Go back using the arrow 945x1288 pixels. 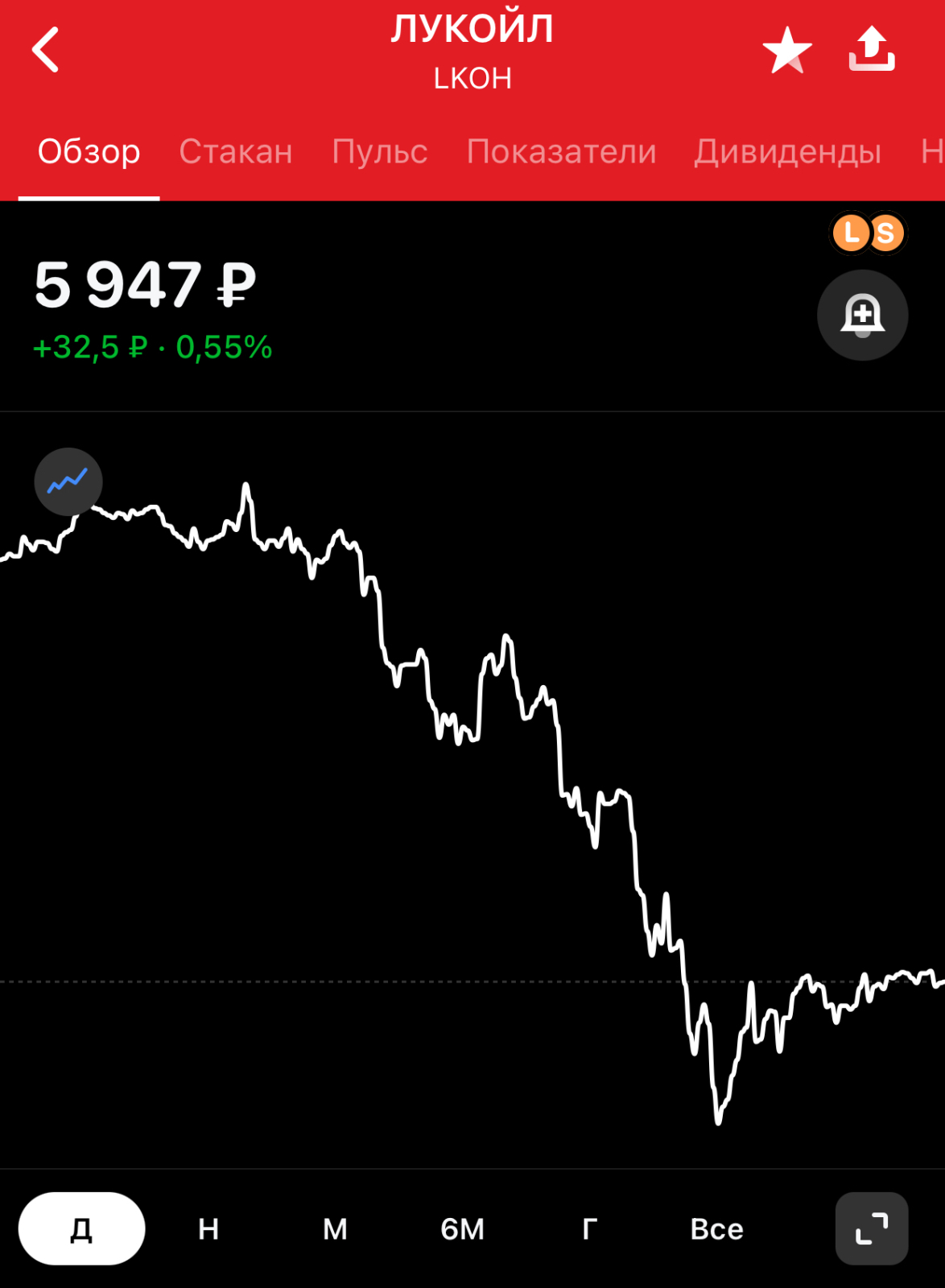[x=46, y=50]
